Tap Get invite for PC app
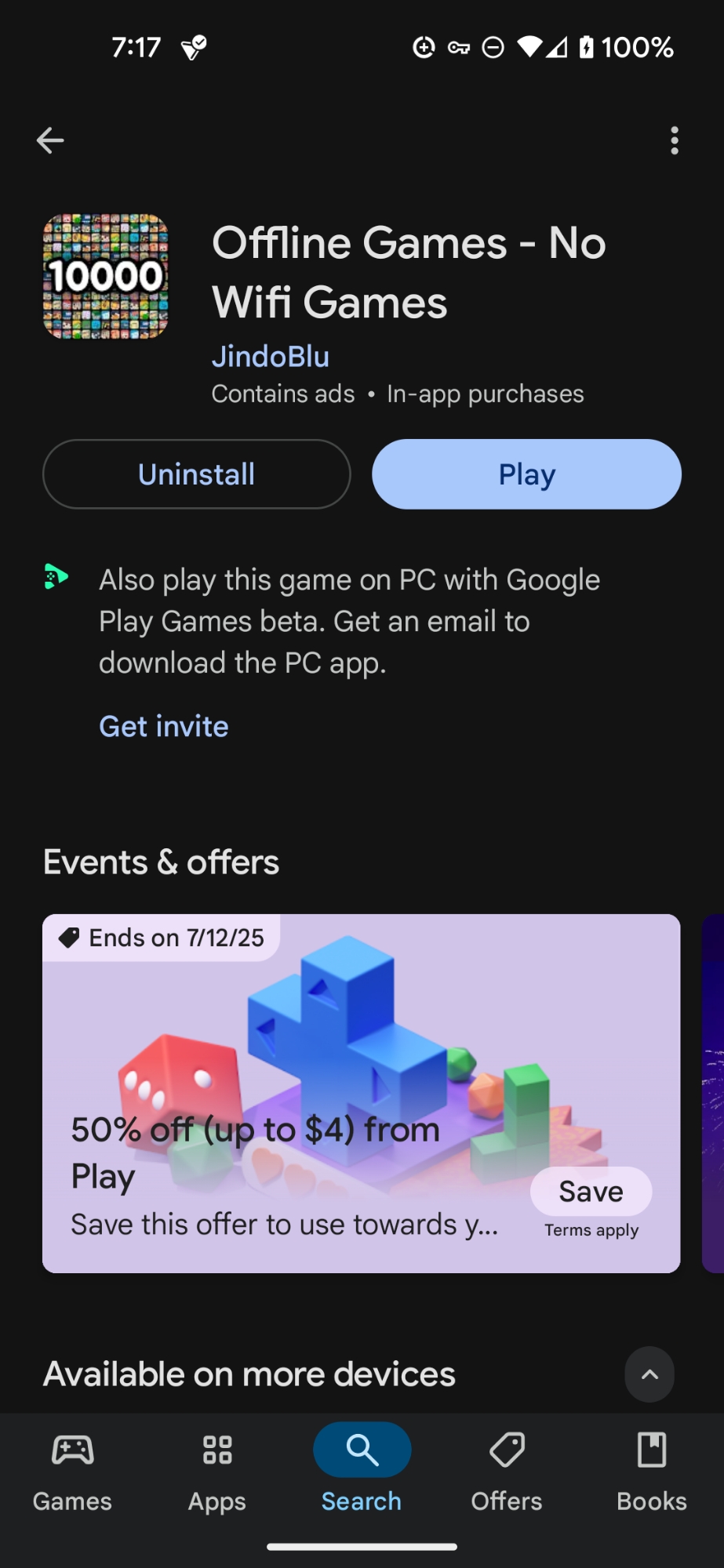Viewport: 724px width, 1568px height. click(x=164, y=727)
